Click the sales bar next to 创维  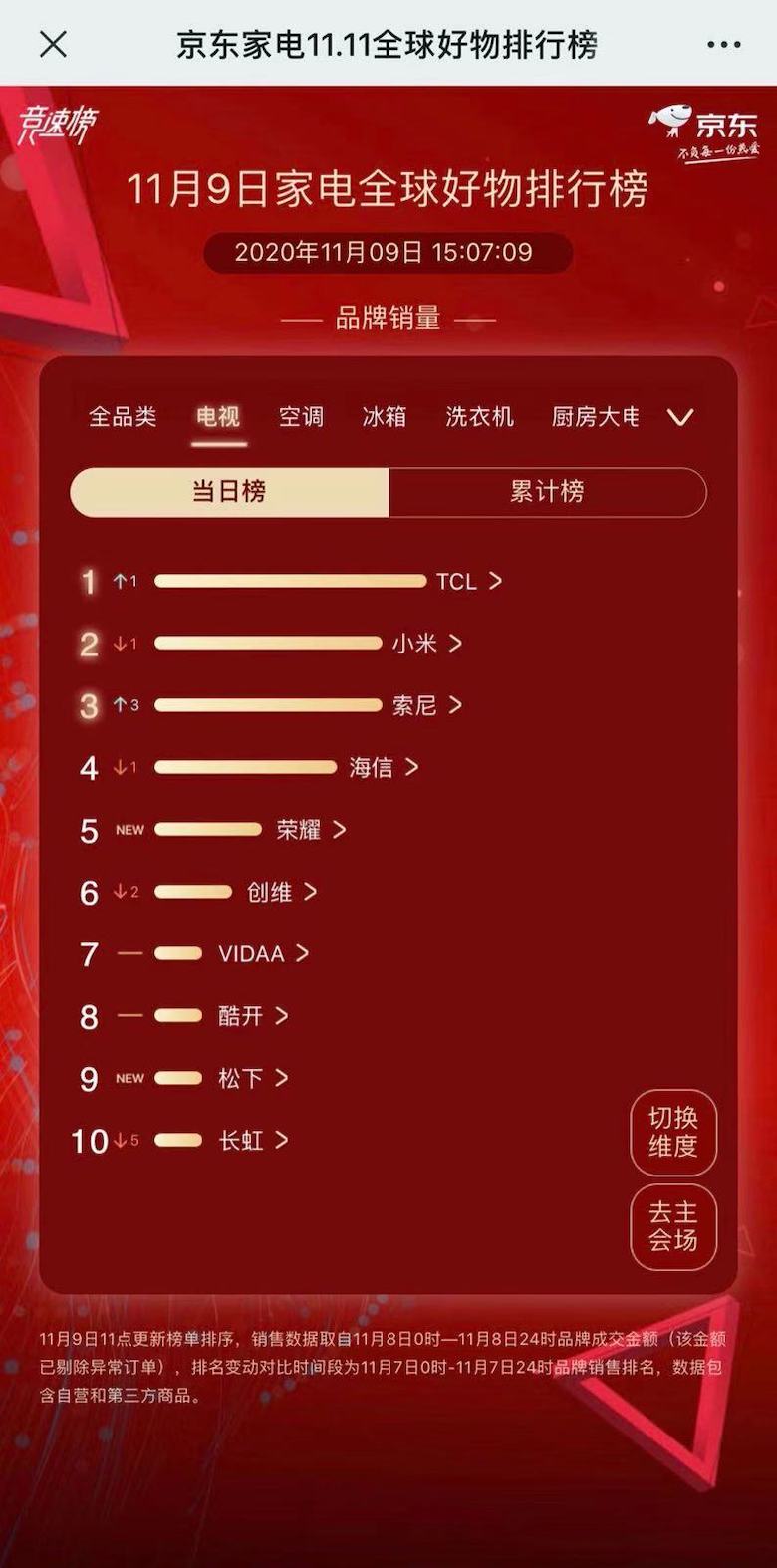point(194,892)
